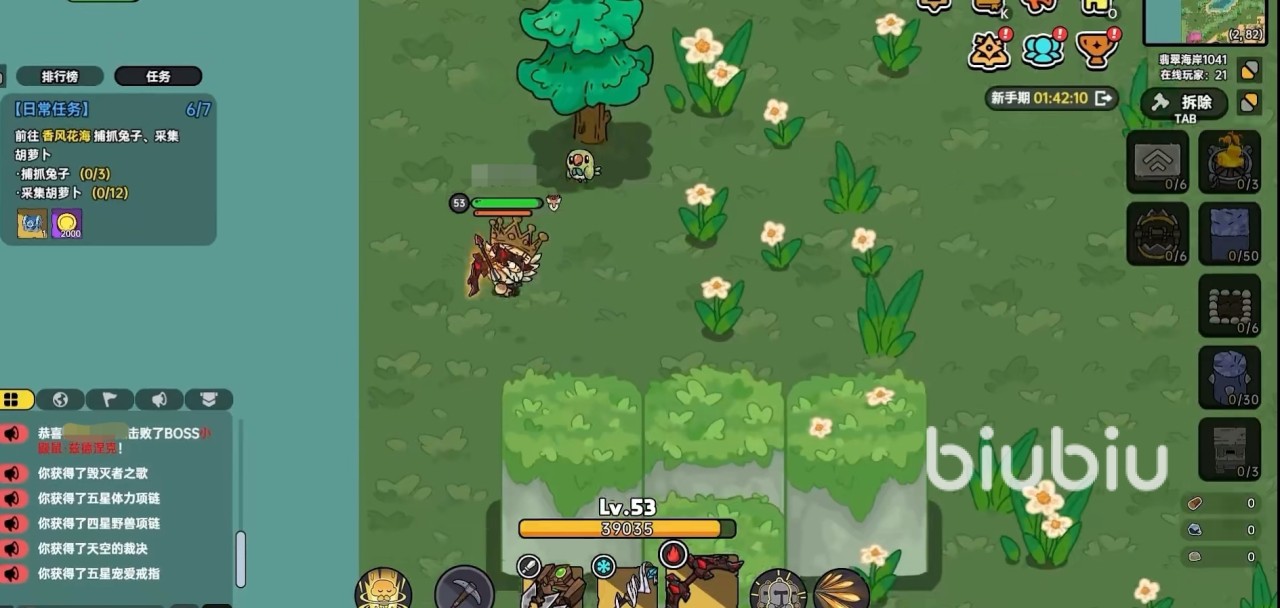
Task: Switch to the 排行榜 leaderboard tab
Action: click(x=60, y=76)
